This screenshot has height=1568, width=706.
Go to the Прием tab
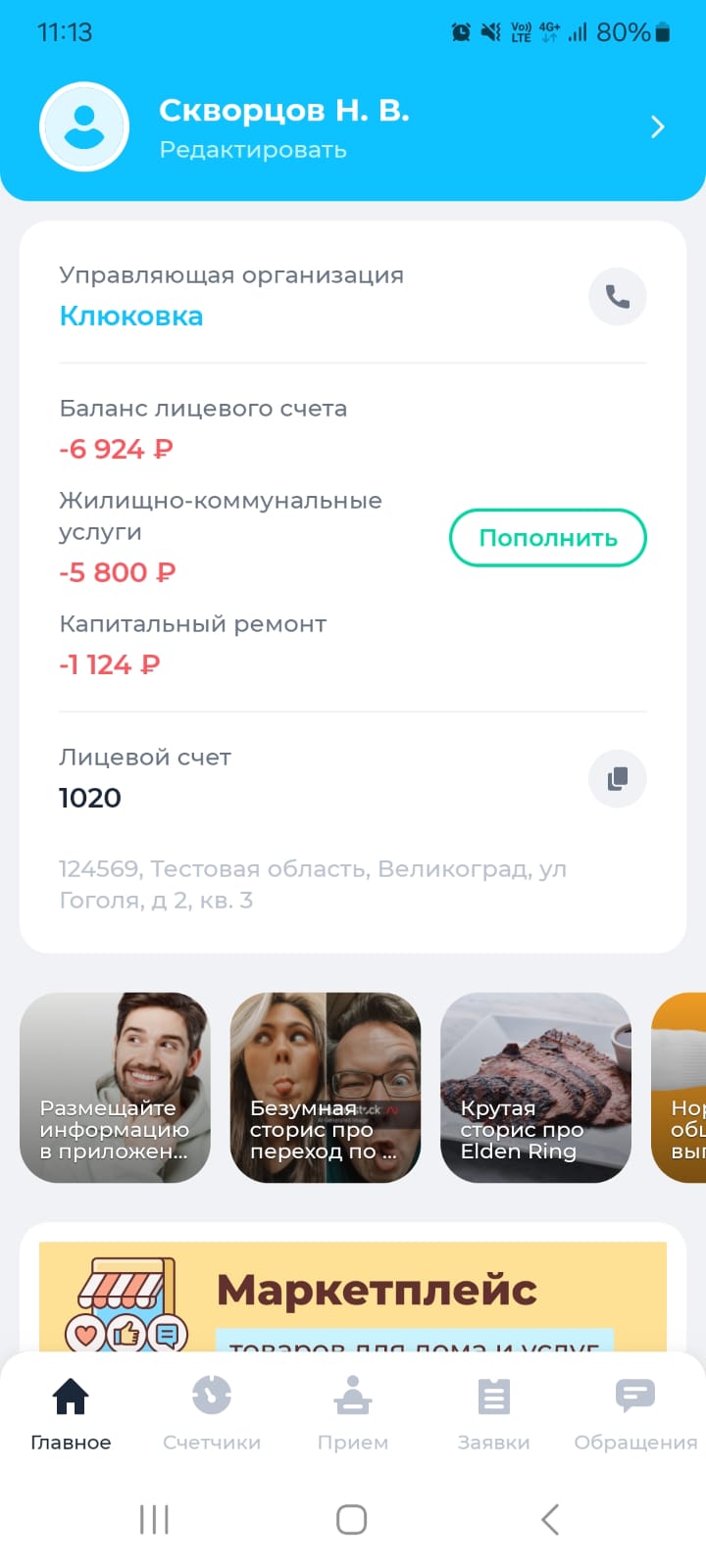tap(353, 1412)
